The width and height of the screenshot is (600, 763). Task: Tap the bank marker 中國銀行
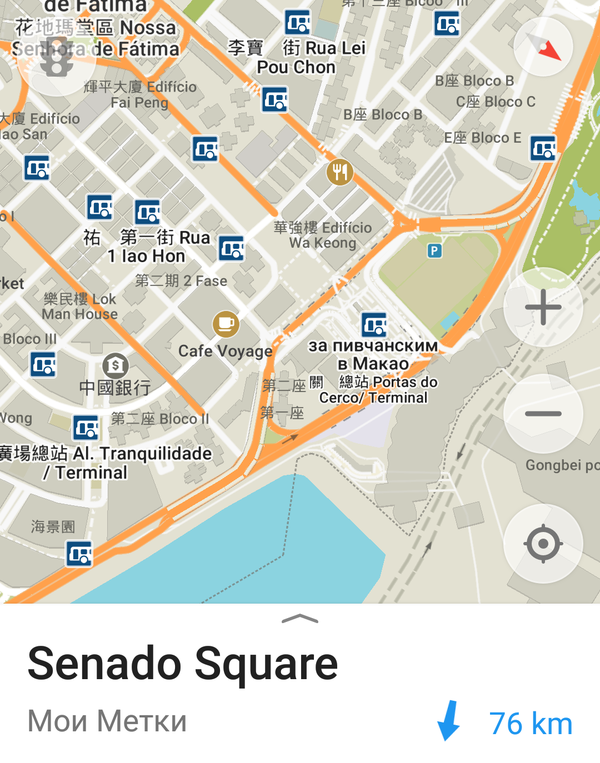(115, 363)
